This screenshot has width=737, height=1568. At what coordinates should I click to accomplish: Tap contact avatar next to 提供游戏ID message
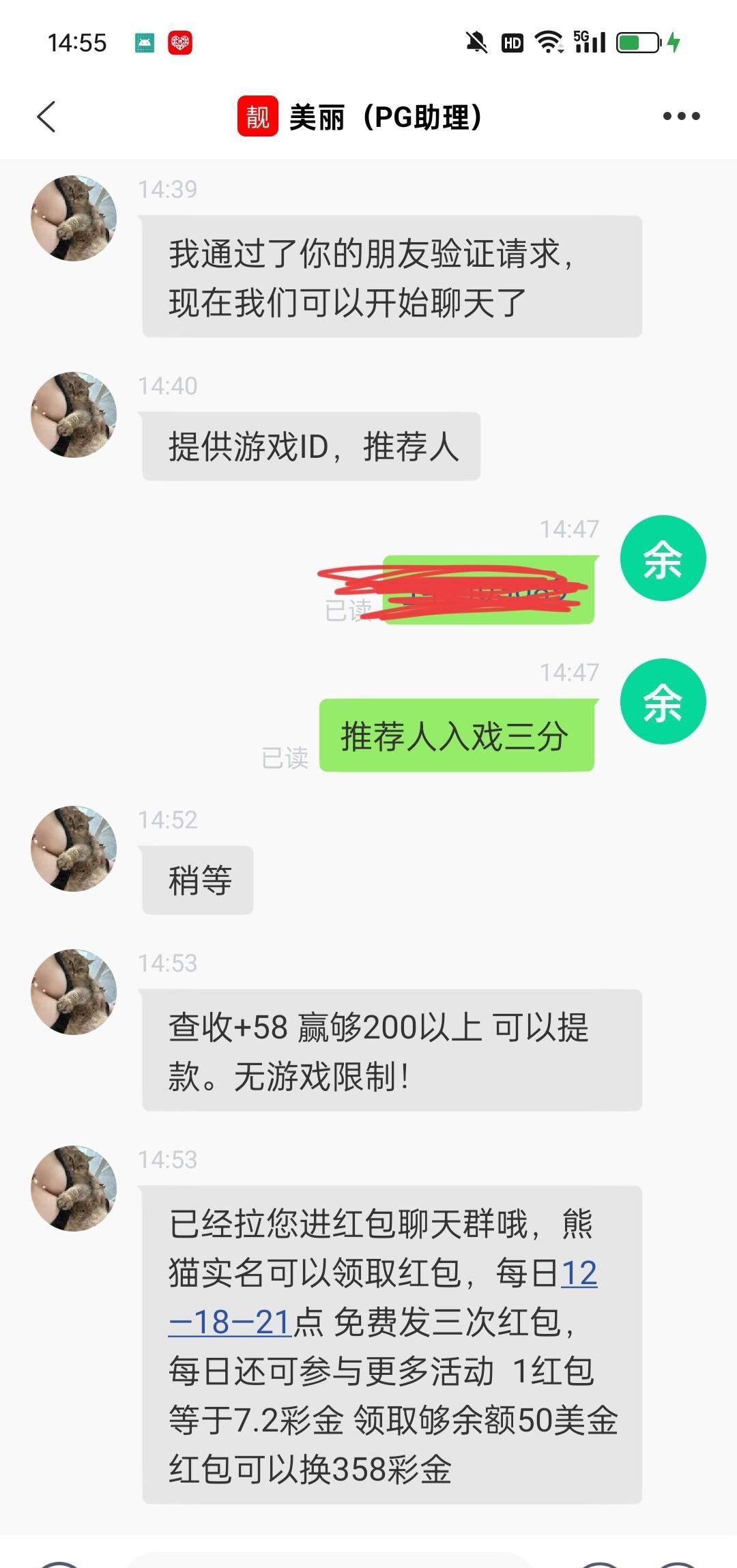point(74,414)
